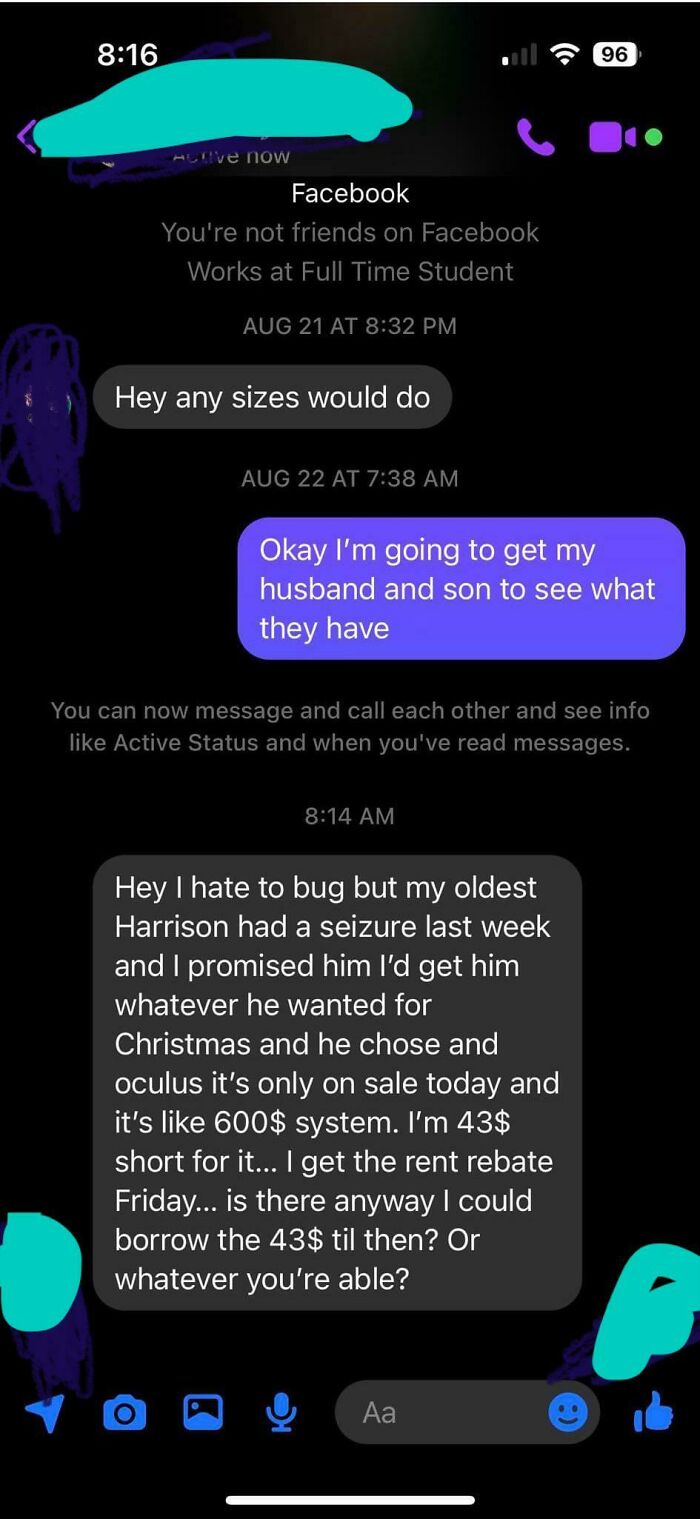Open the photo gallery picker
The height and width of the screenshot is (1519, 700).
coord(203,1412)
